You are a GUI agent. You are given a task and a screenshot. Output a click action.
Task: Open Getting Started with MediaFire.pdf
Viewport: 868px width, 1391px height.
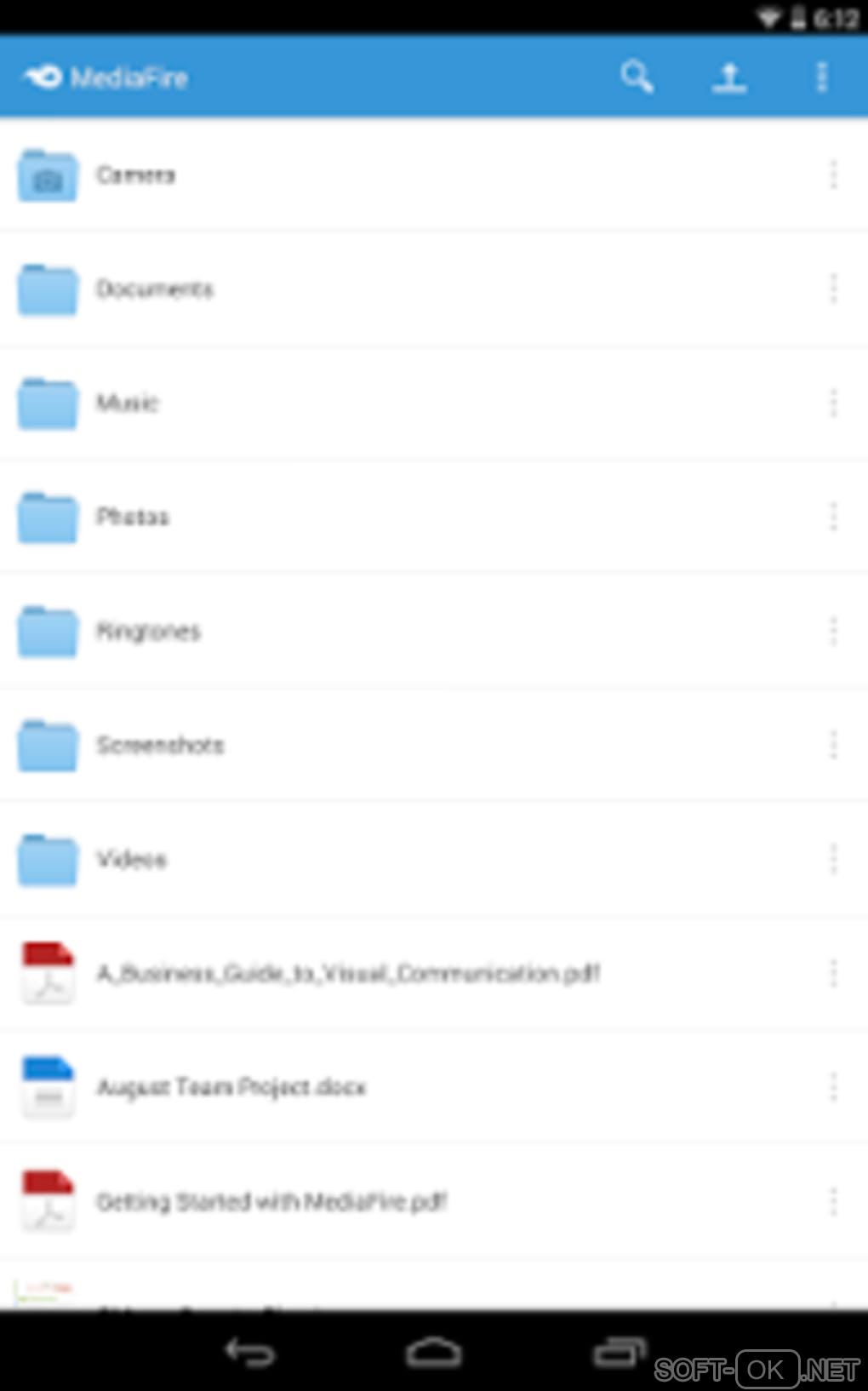coord(271,1201)
